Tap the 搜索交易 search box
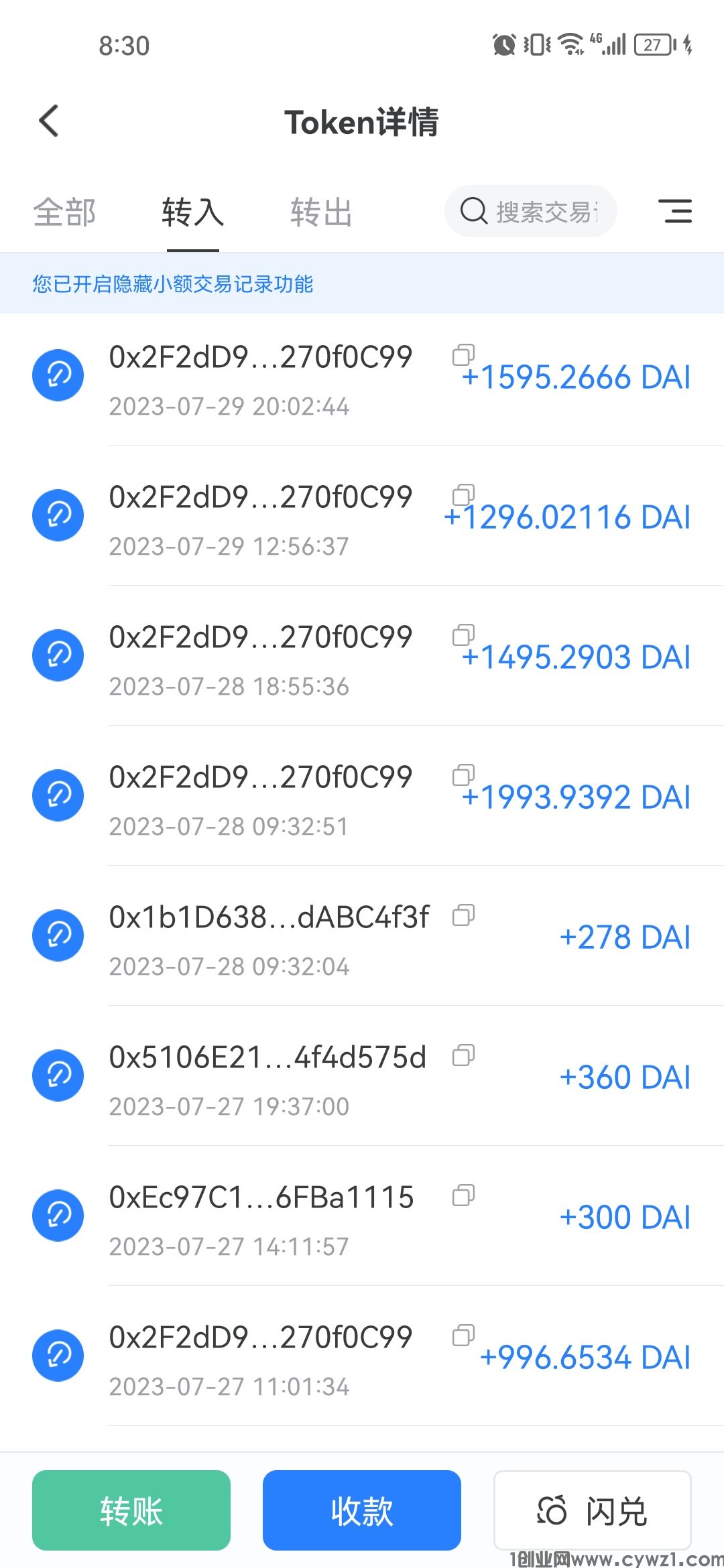Image resolution: width=724 pixels, height=1568 pixels. click(531, 212)
